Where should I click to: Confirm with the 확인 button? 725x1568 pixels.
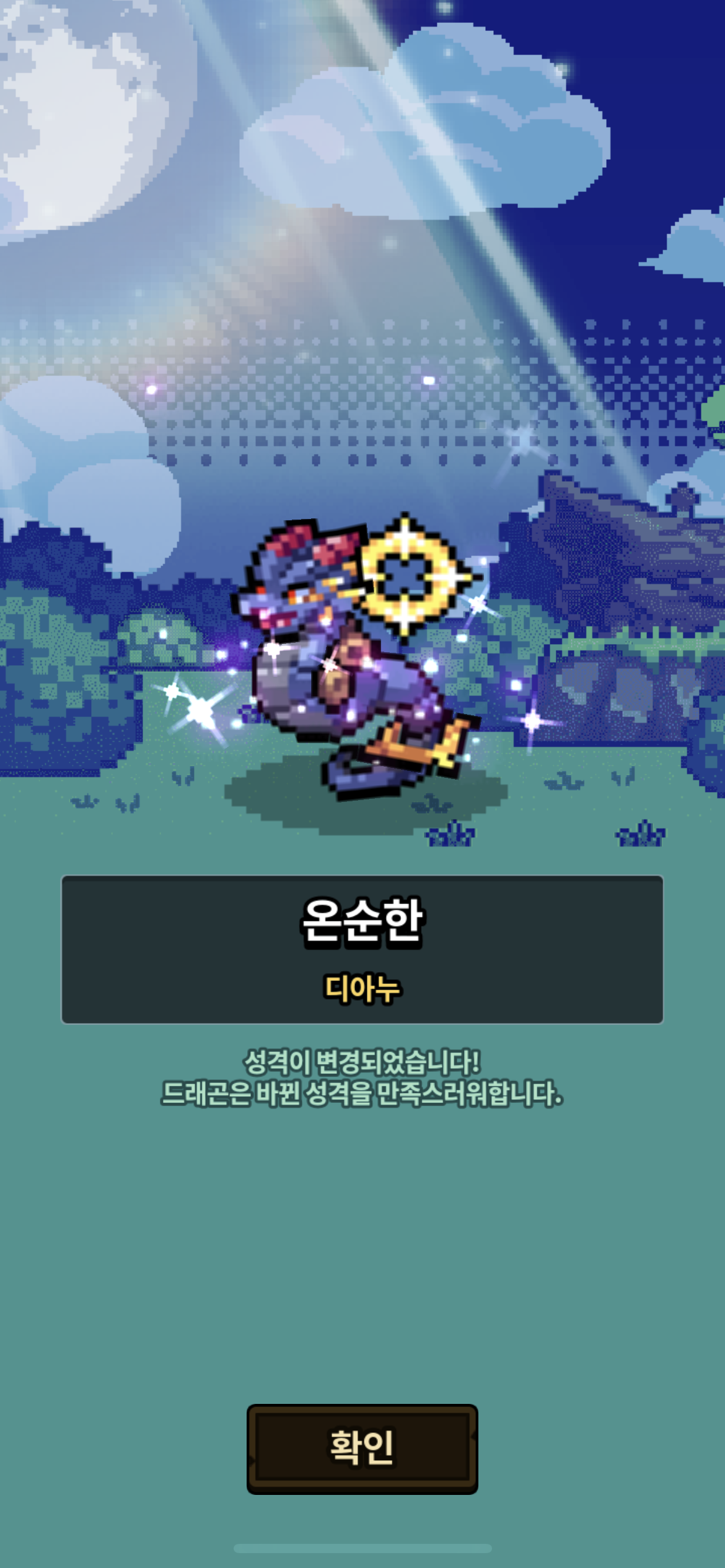click(x=362, y=1448)
